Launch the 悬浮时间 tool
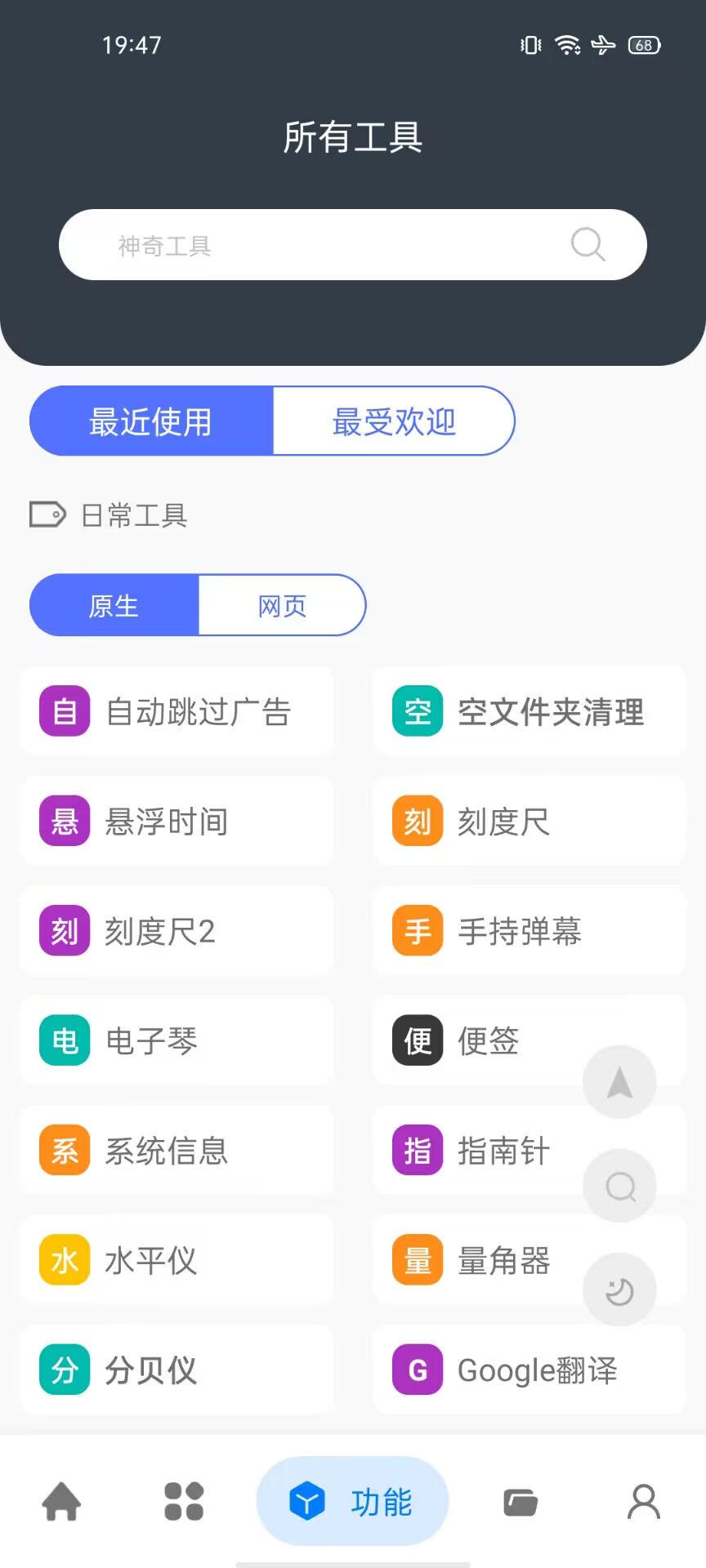This screenshot has height=1568, width=706. click(176, 821)
